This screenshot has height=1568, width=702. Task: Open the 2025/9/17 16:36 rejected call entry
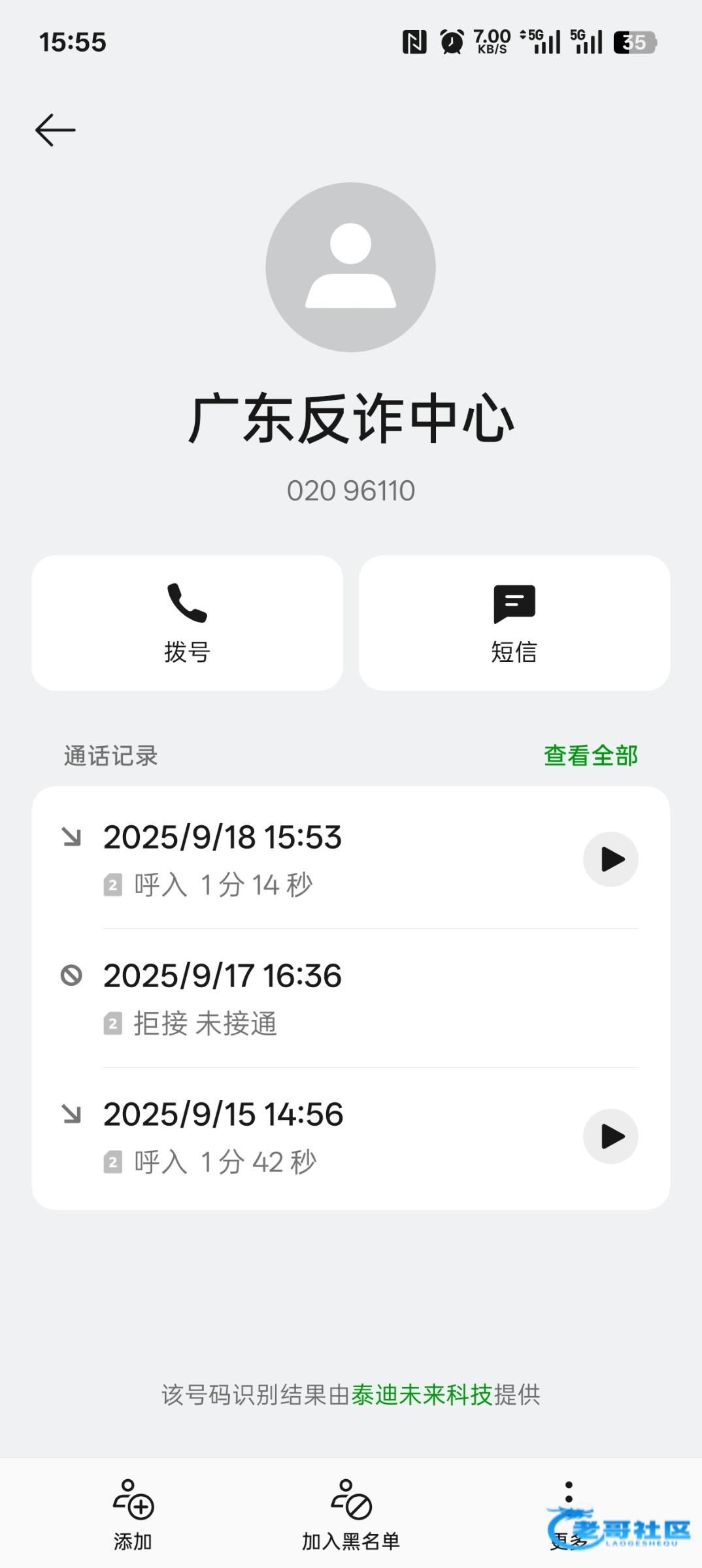[x=351, y=998]
